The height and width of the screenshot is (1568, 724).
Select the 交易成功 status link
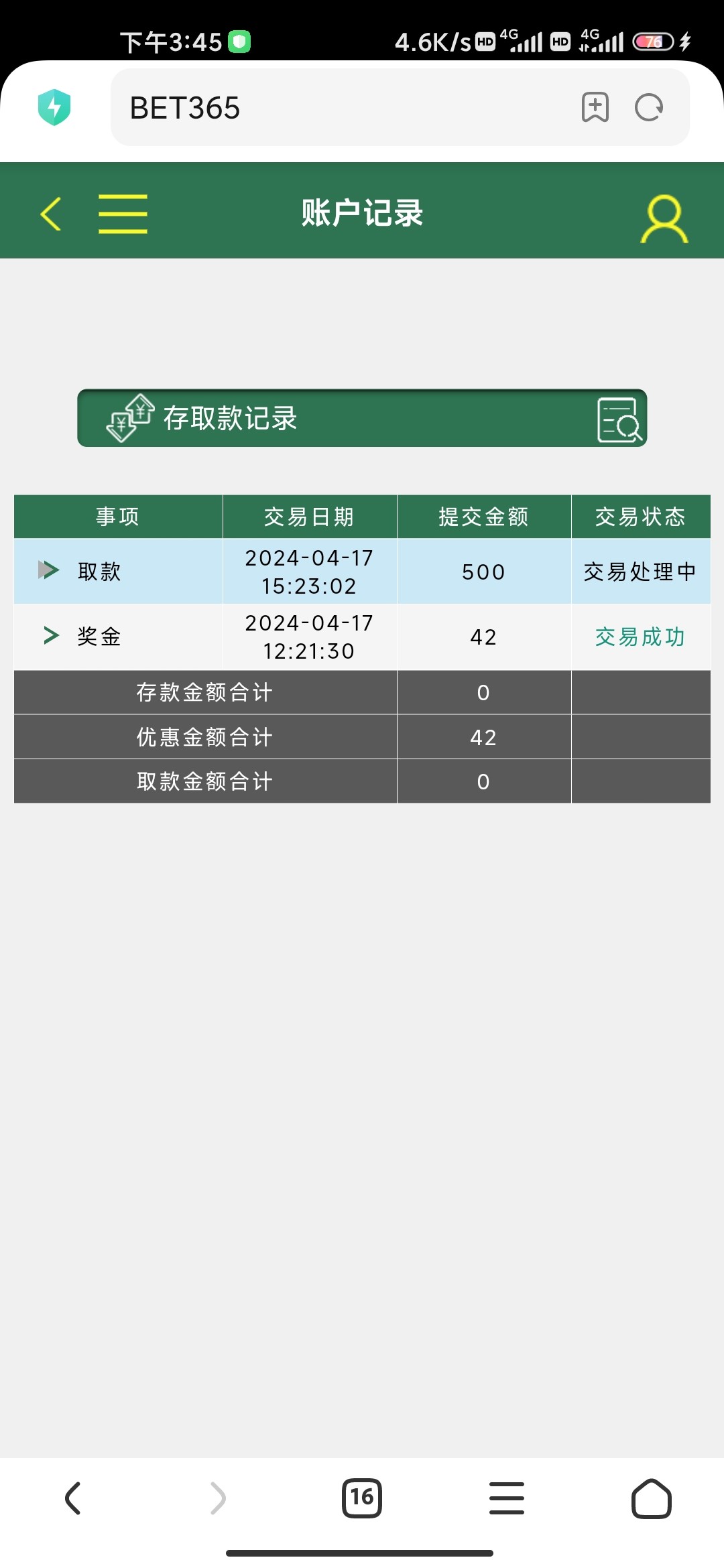pos(638,637)
